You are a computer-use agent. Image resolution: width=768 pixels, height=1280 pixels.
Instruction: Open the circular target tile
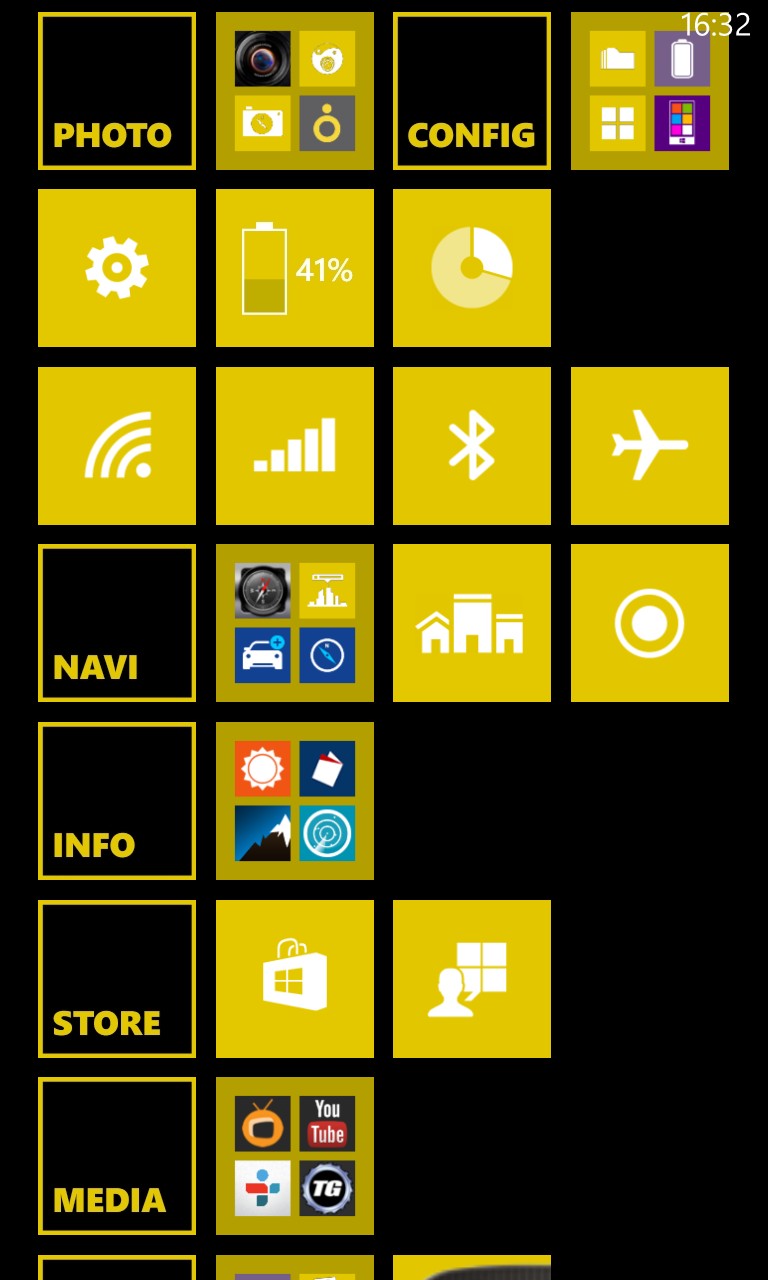pos(650,623)
